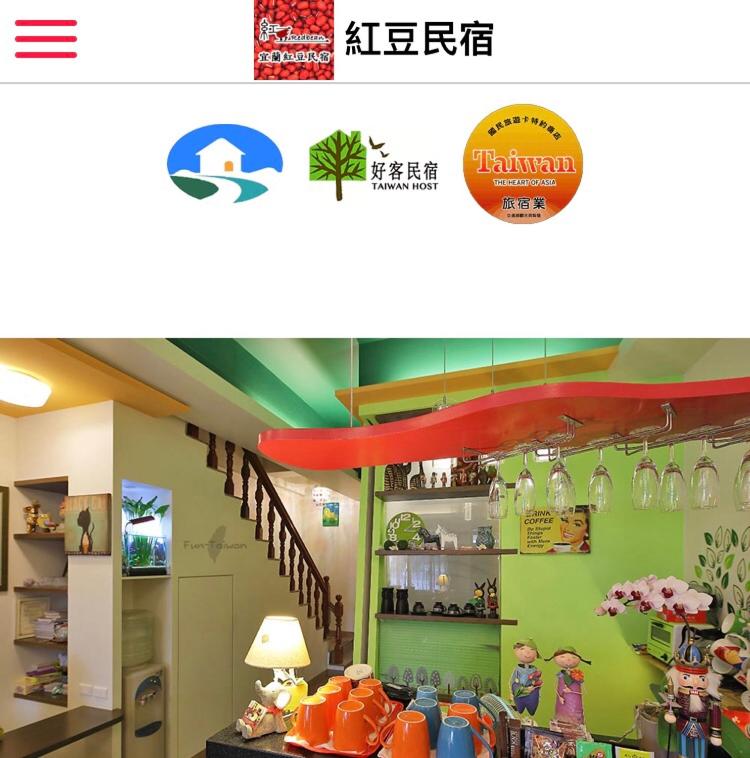Viewport: 750px width, 758px height.
Task: Open the 好客民宿 Taiwan Host badge
Action: click(x=373, y=165)
